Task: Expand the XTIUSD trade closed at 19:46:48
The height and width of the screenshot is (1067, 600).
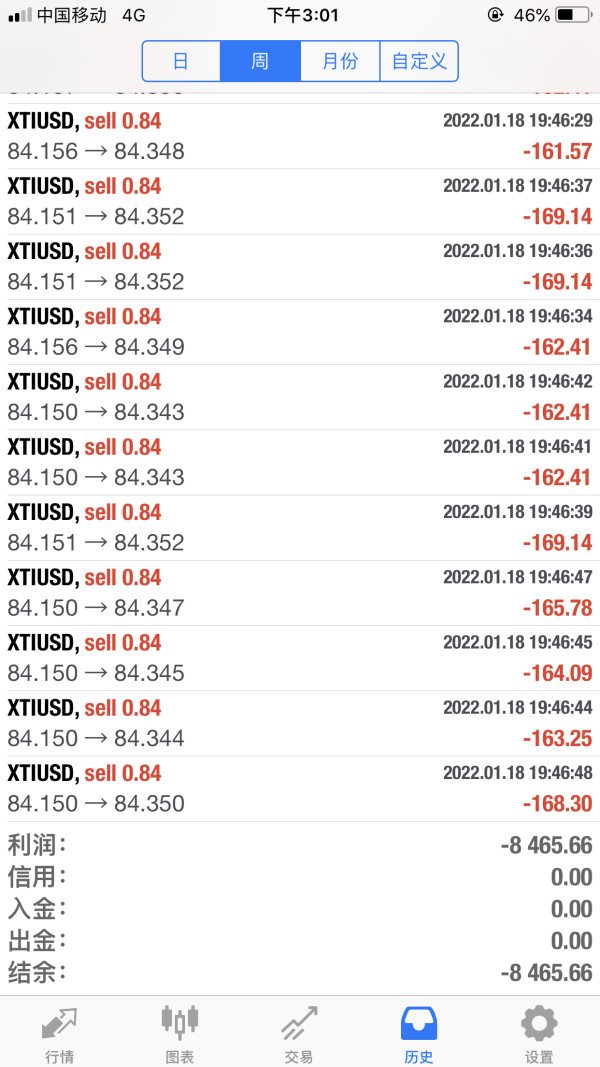Action: click(300, 789)
